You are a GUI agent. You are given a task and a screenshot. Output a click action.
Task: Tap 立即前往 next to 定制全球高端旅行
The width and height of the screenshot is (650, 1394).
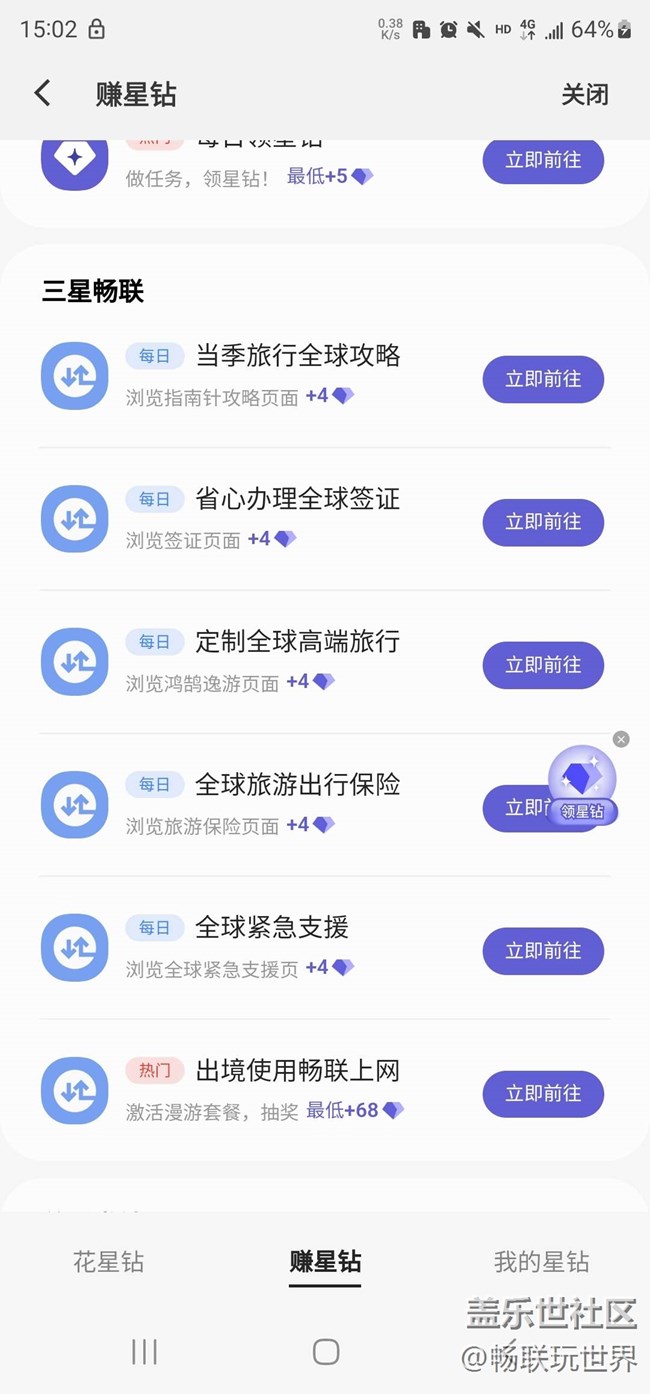tap(543, 665)
